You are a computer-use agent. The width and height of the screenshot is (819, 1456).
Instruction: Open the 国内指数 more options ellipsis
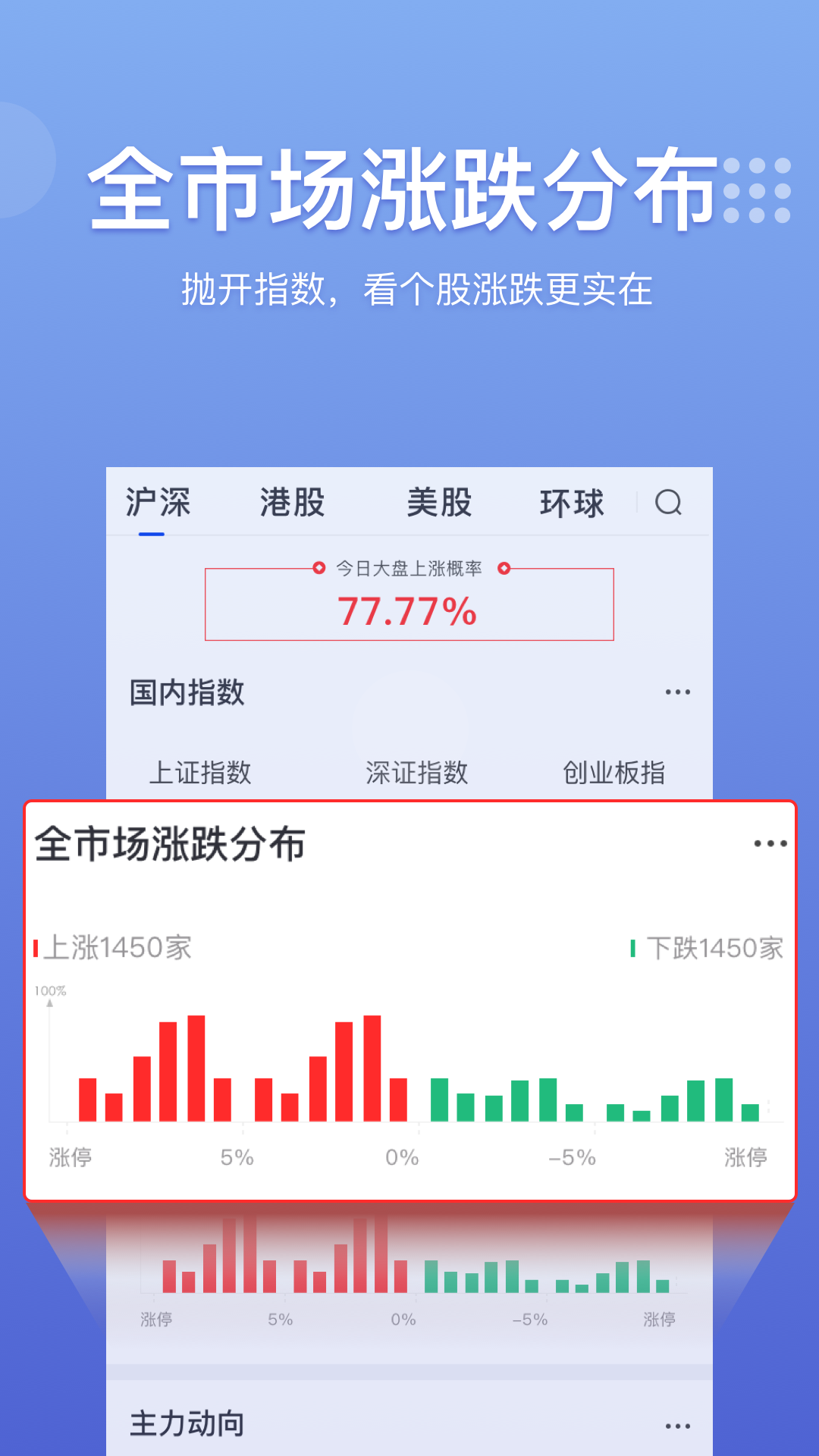tap(677, 691)
